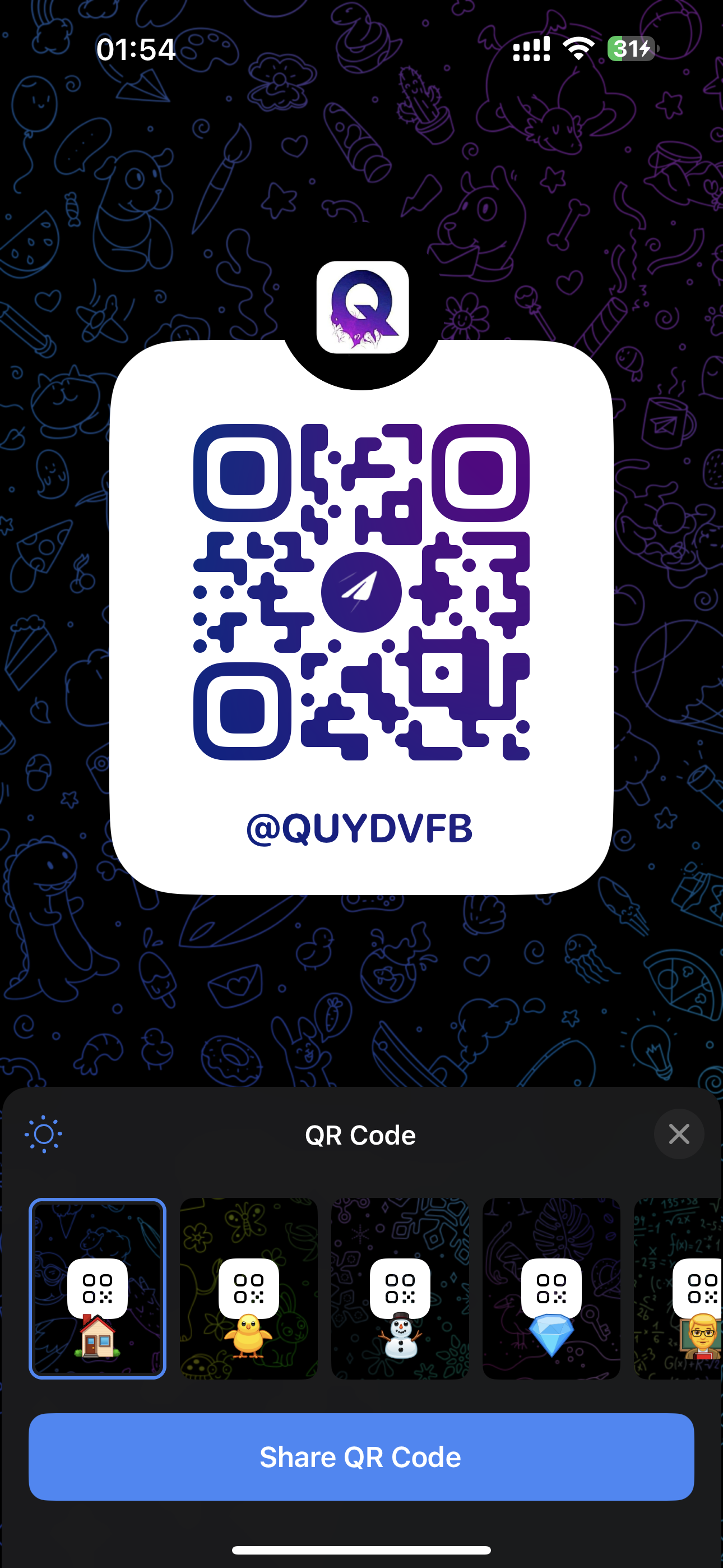Screen dimensions: 723x1568
Task: Choose the chick emoji QR theme
Action: (248, 1289)
